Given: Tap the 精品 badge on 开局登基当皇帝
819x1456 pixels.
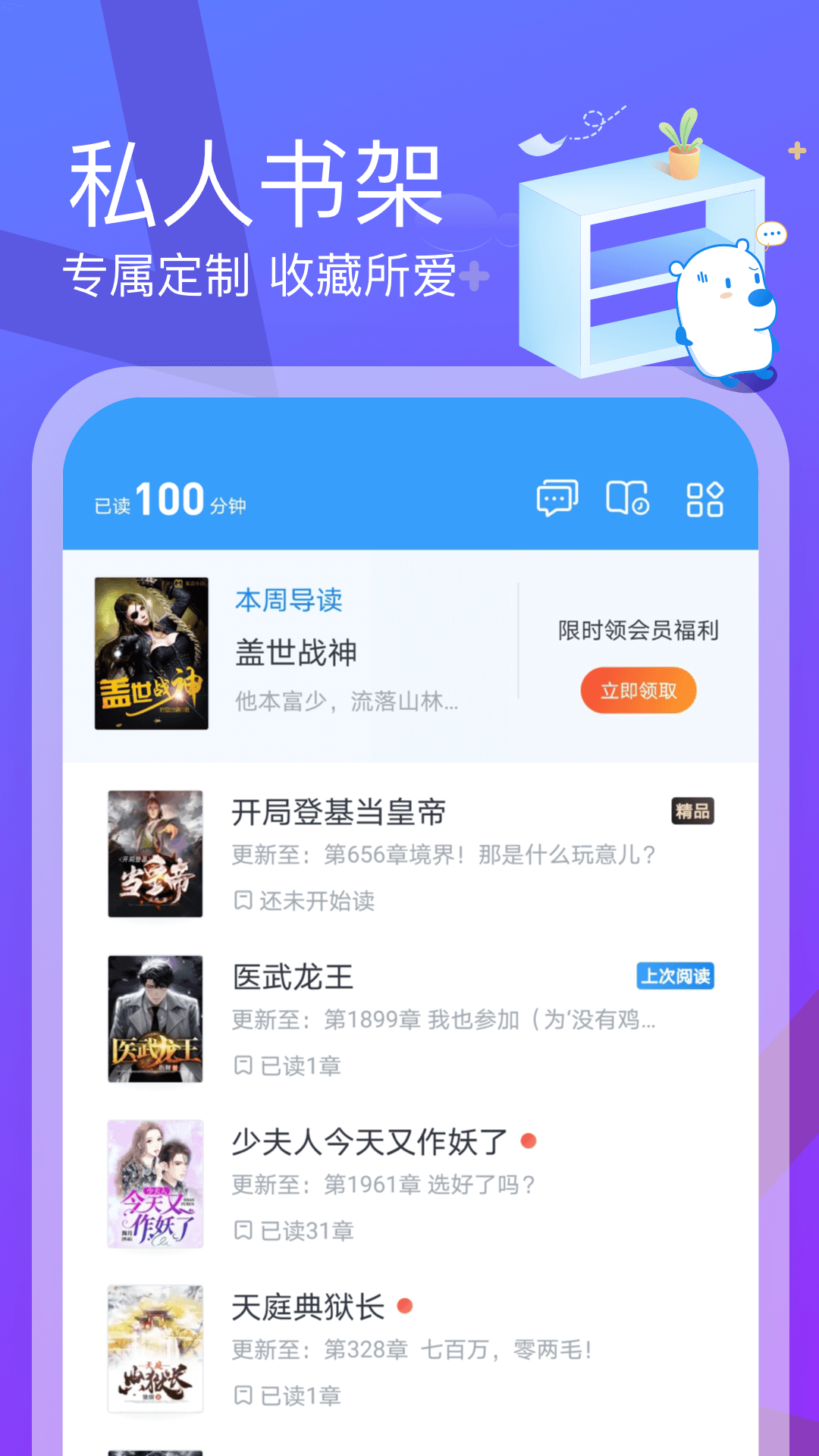Looking at the screenshot, I should click(x=695, y=810).
